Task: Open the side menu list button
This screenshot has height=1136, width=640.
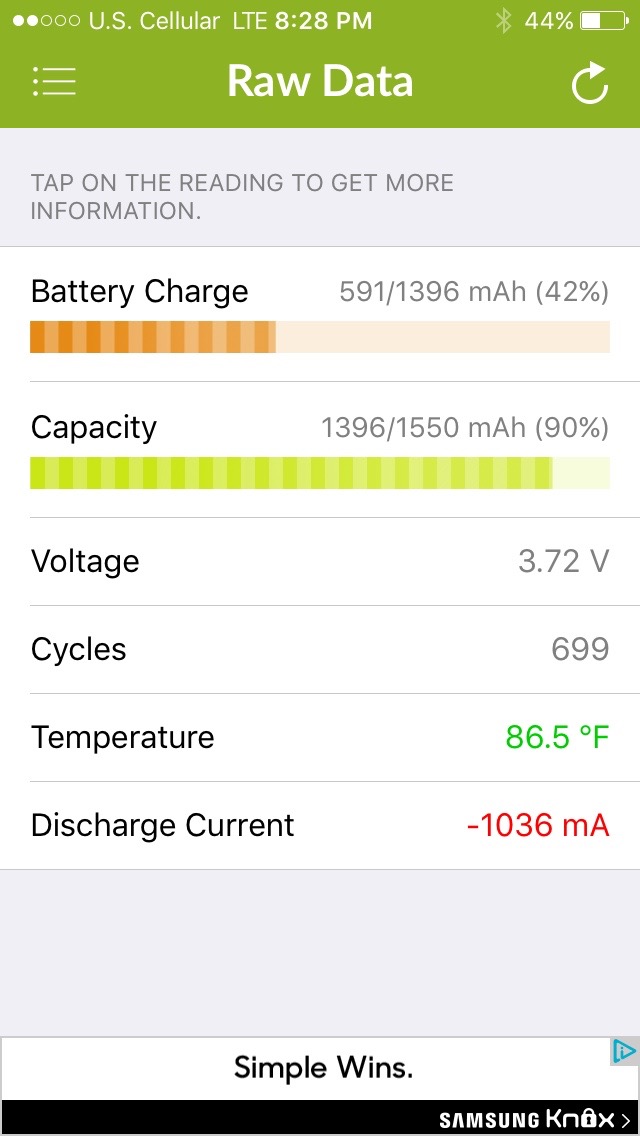Action: point(54,81)
